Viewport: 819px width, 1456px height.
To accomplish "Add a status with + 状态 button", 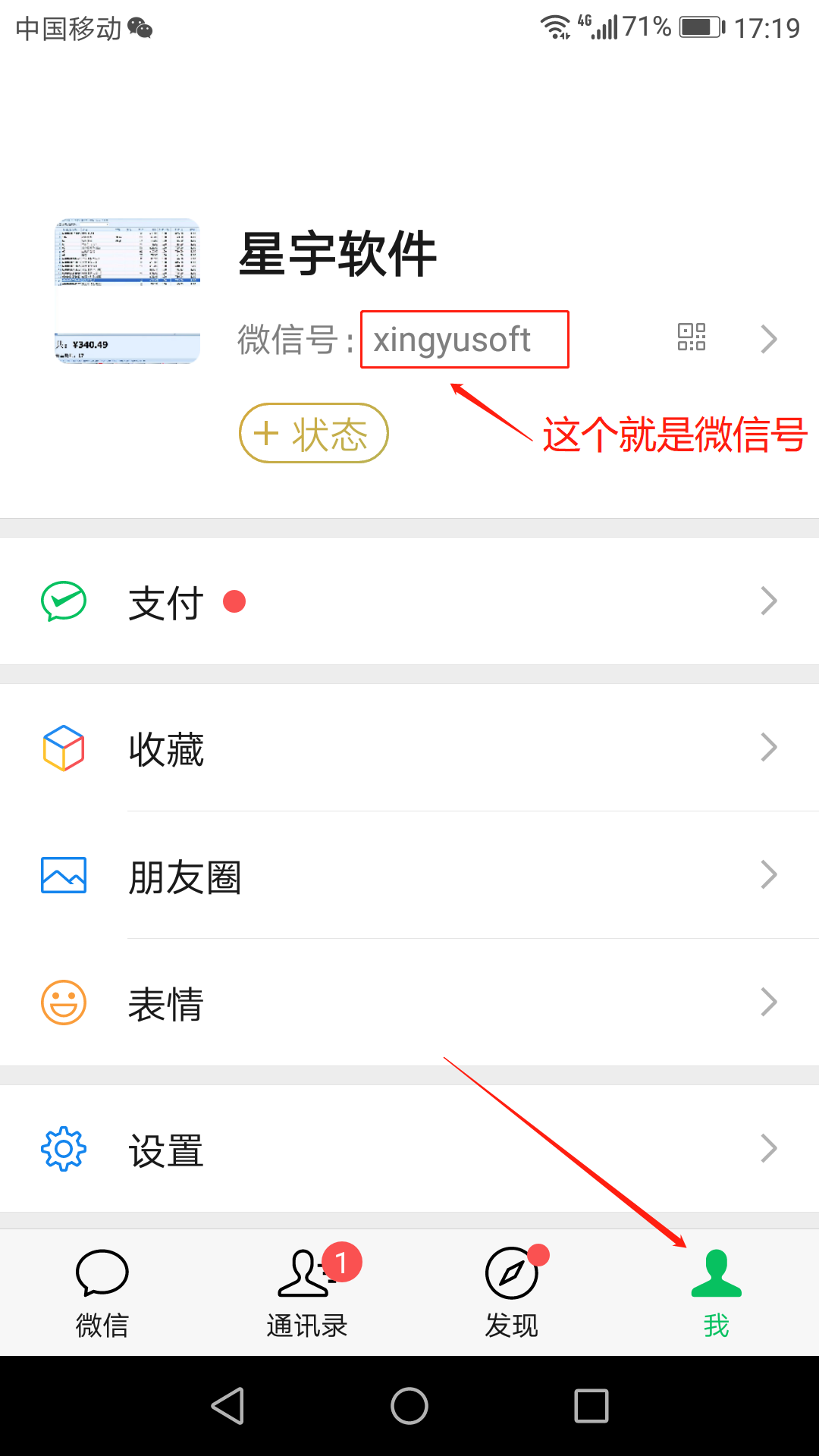I will pyautogui.click(x=314, y=433).
